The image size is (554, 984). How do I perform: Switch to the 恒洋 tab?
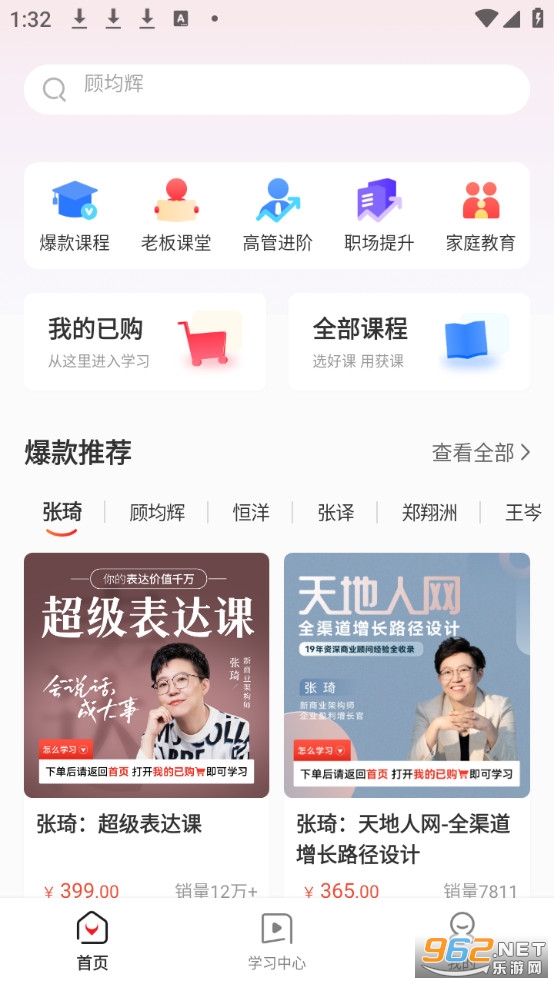[x=251, y=513]
